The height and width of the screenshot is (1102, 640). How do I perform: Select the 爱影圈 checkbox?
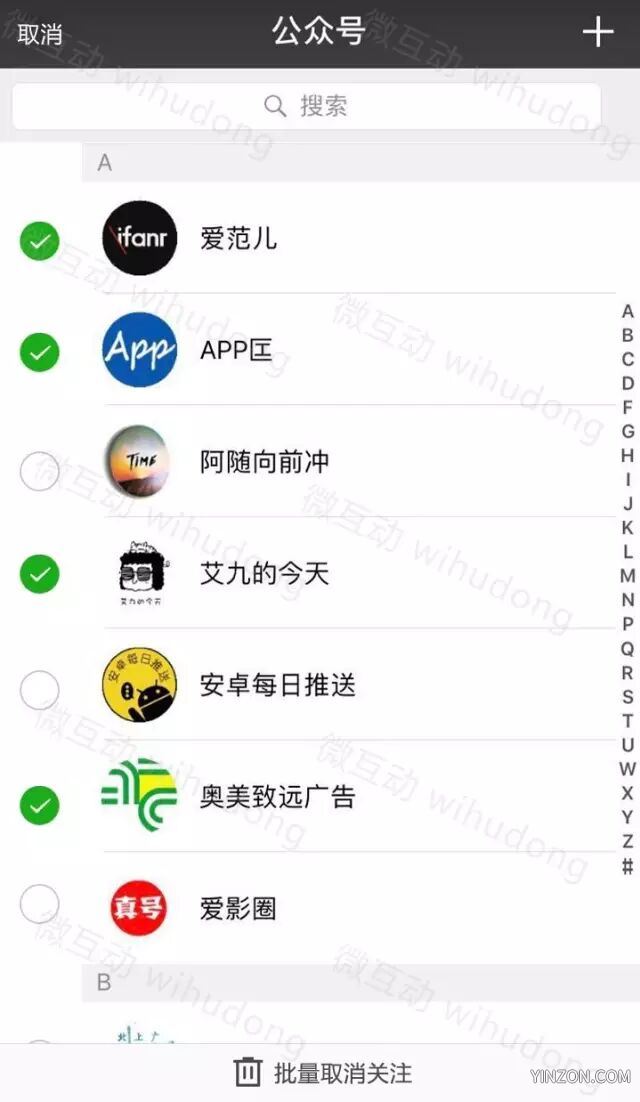39,904
